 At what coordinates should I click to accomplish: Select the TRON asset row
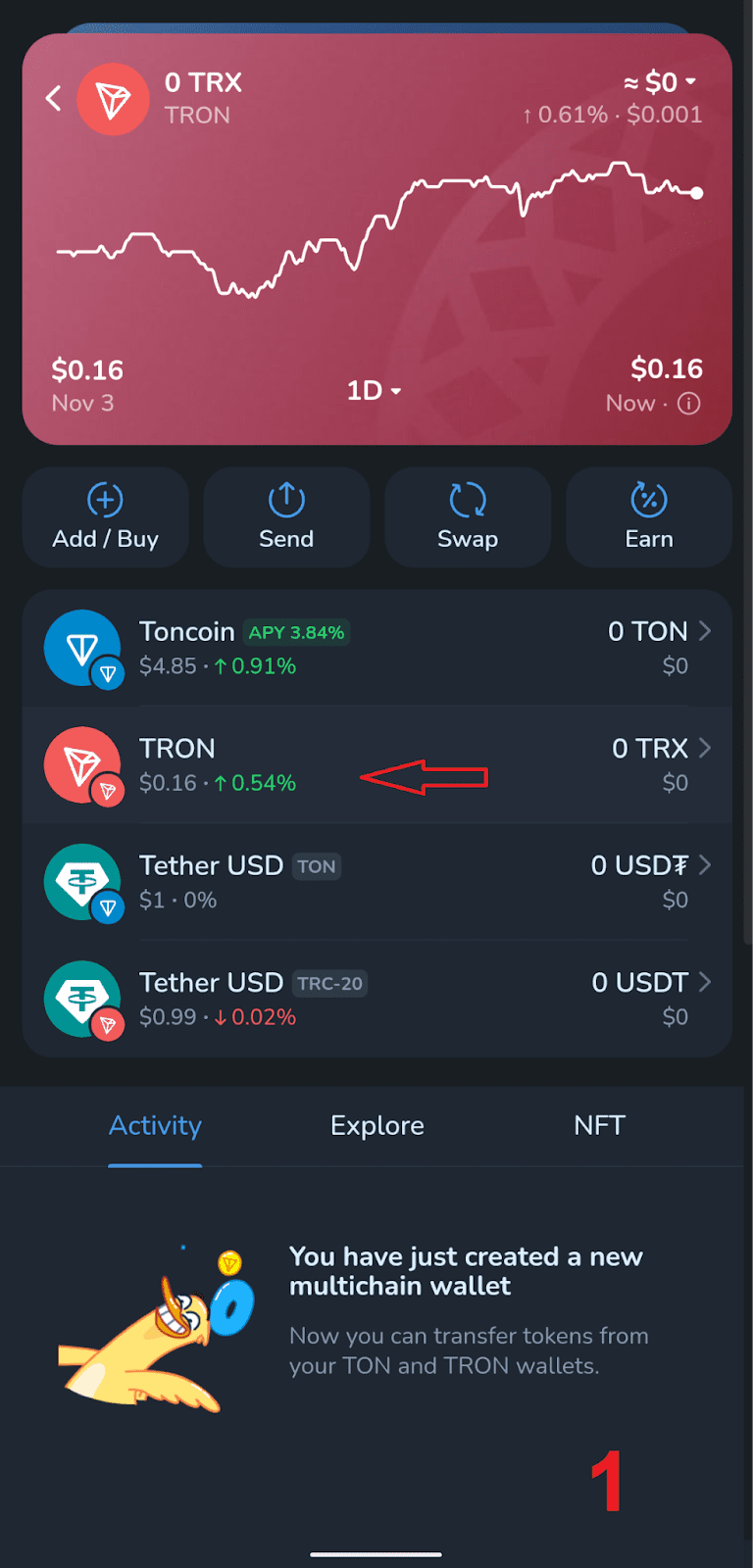click(x=376, y=764)
